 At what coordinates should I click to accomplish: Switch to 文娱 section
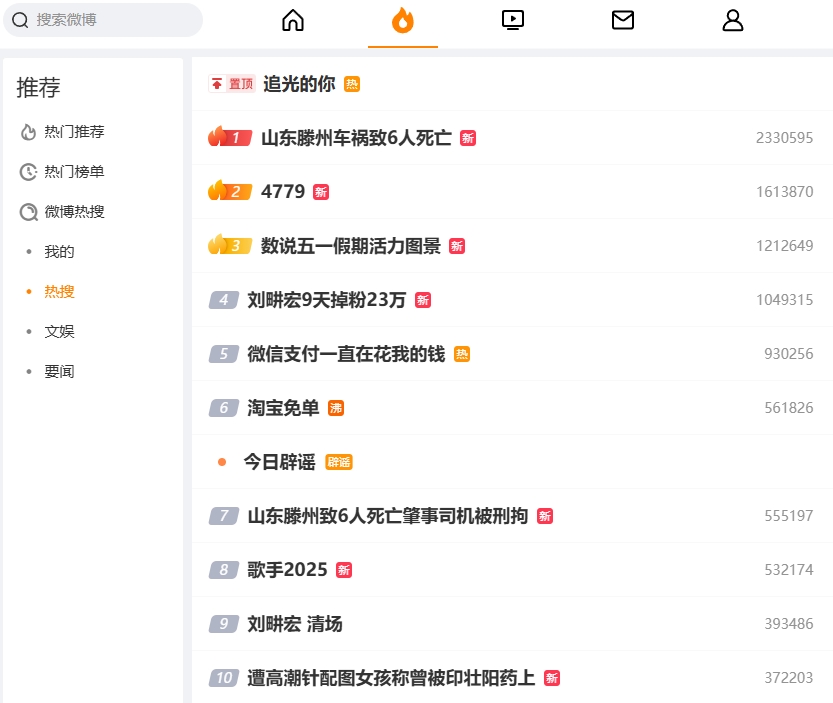[59, 332]
